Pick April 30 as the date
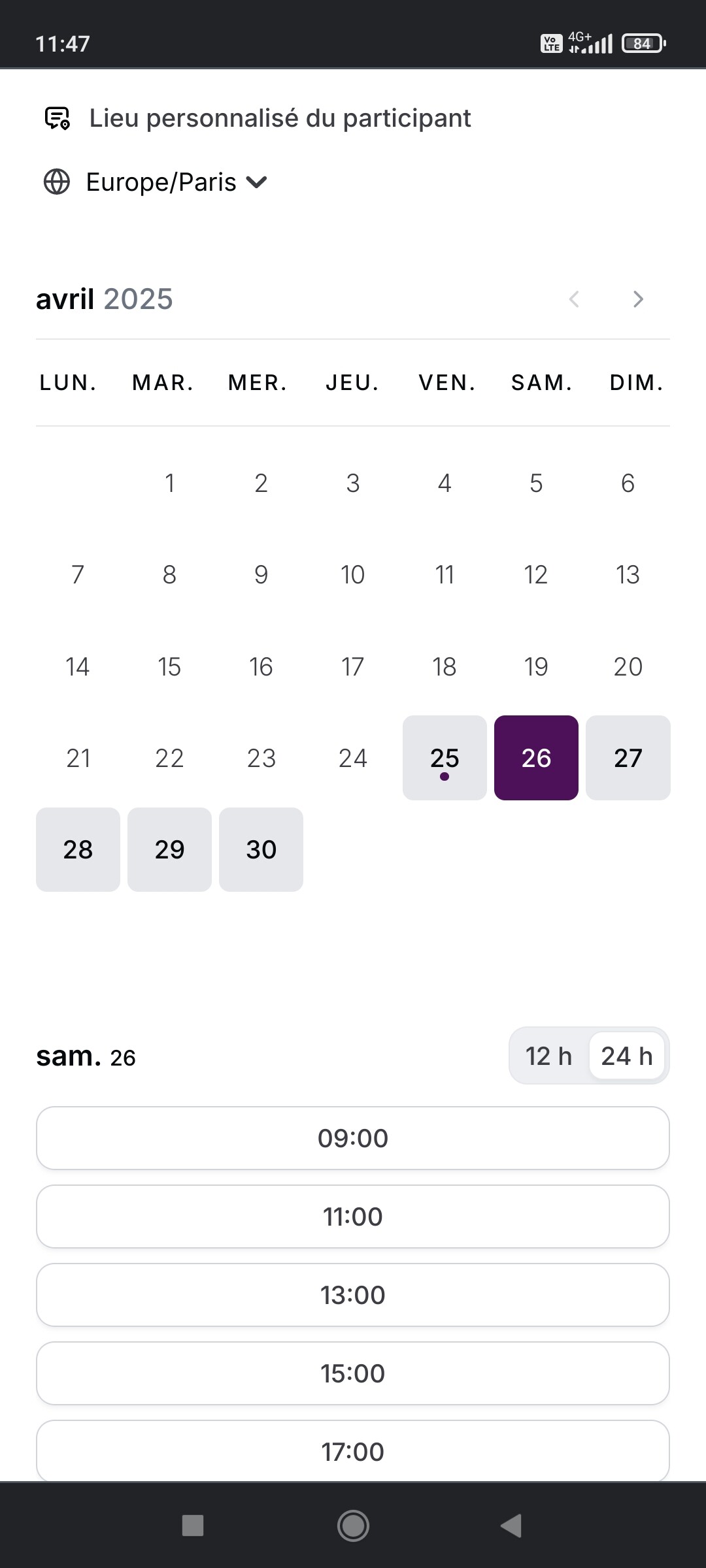Viewport: 706px width, 1568px height. coord(261,849)
